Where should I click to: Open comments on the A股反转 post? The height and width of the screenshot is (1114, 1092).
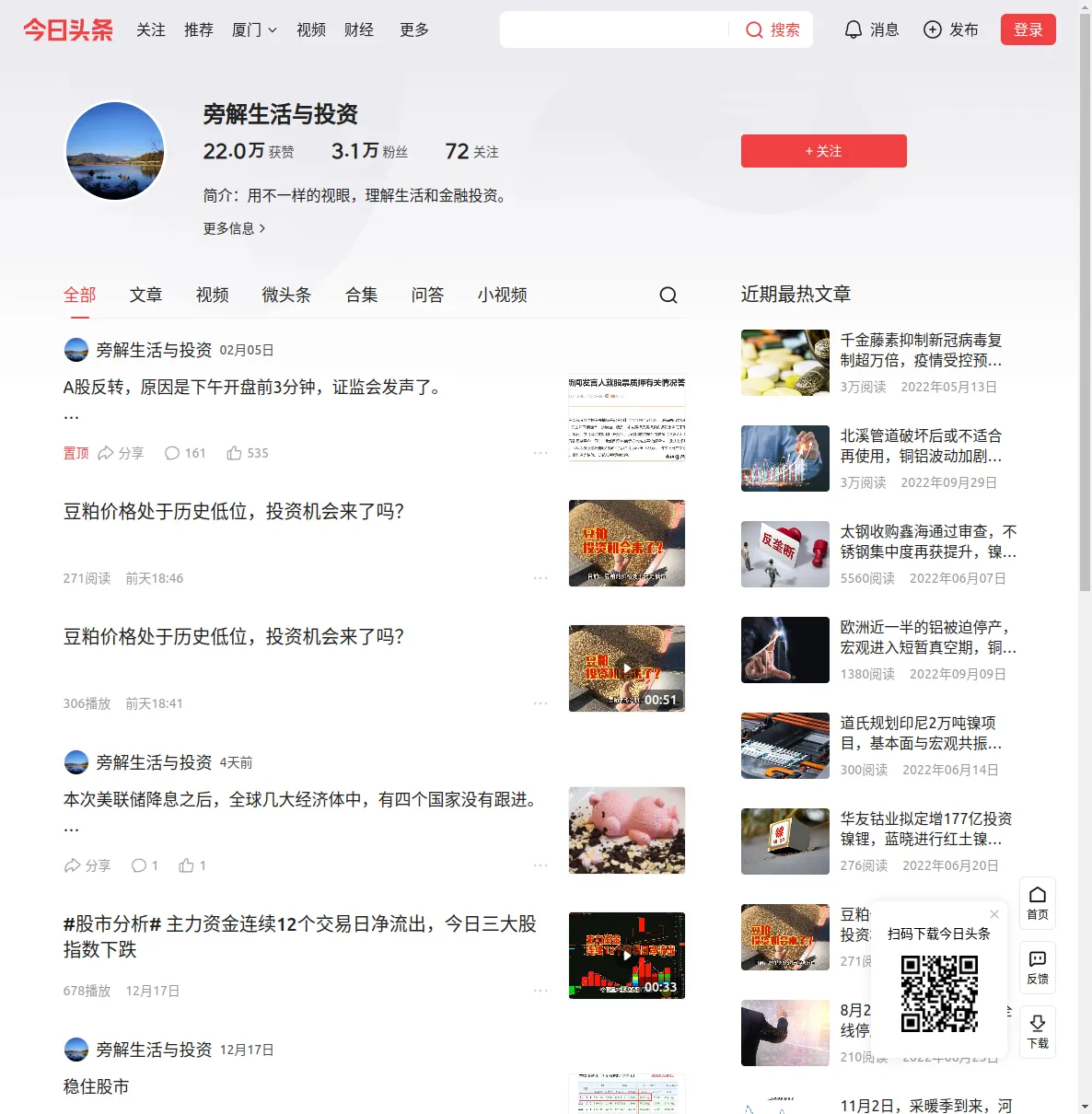click(x=184, y=453)
